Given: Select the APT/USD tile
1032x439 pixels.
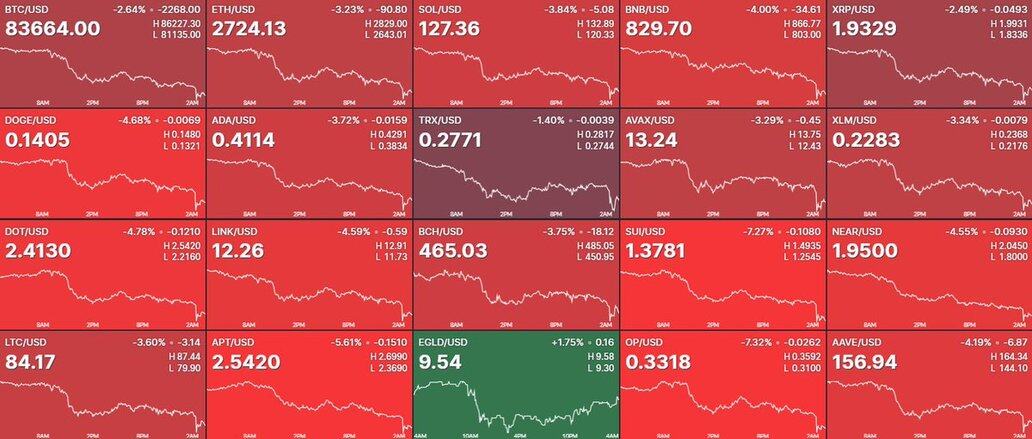Looking at the screenshot, I should 309,385.
